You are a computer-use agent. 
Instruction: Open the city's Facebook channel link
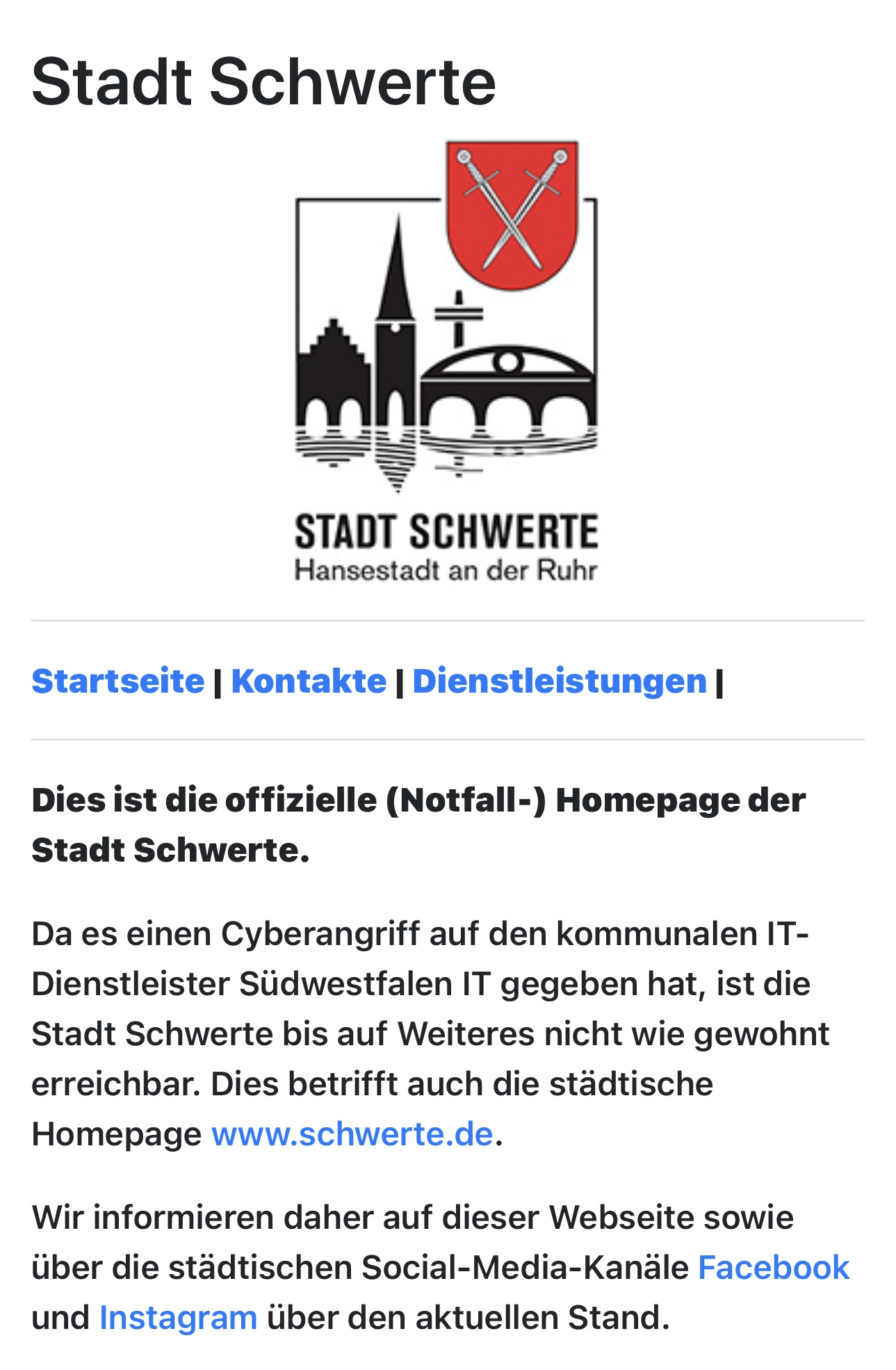(x=773, y=1268)
